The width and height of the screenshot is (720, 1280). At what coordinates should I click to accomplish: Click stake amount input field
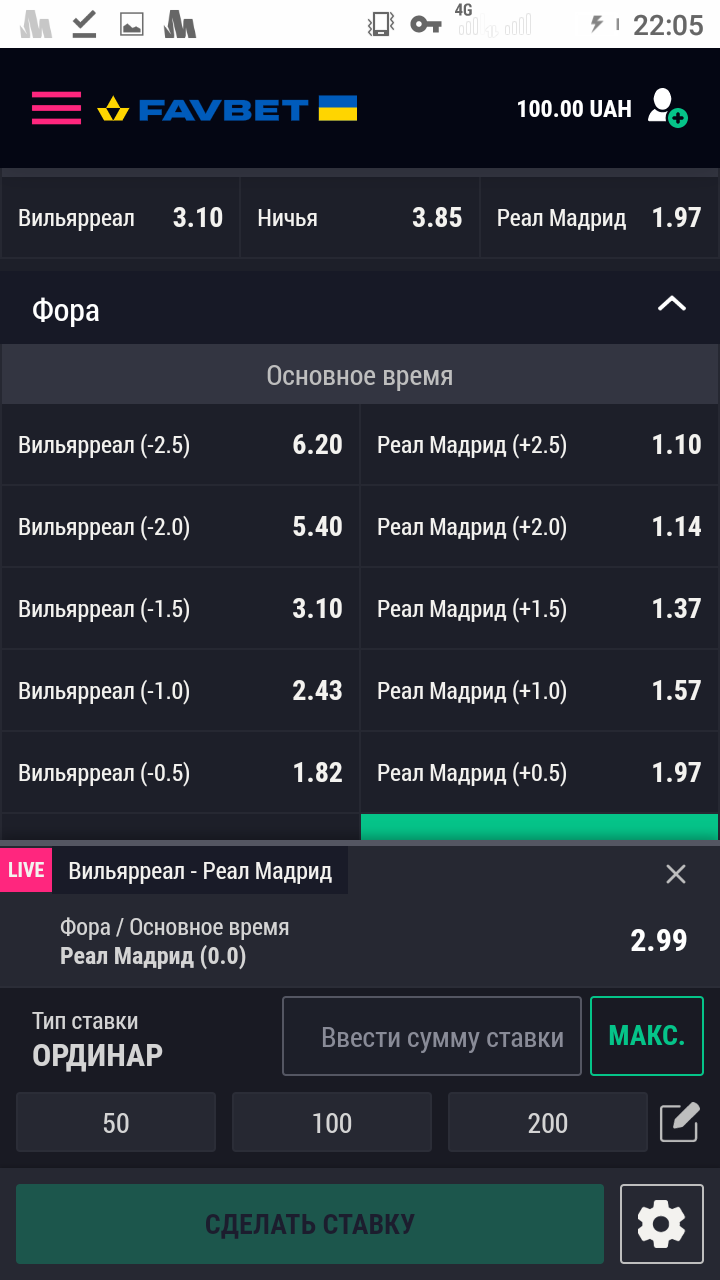pos(432,1036)
